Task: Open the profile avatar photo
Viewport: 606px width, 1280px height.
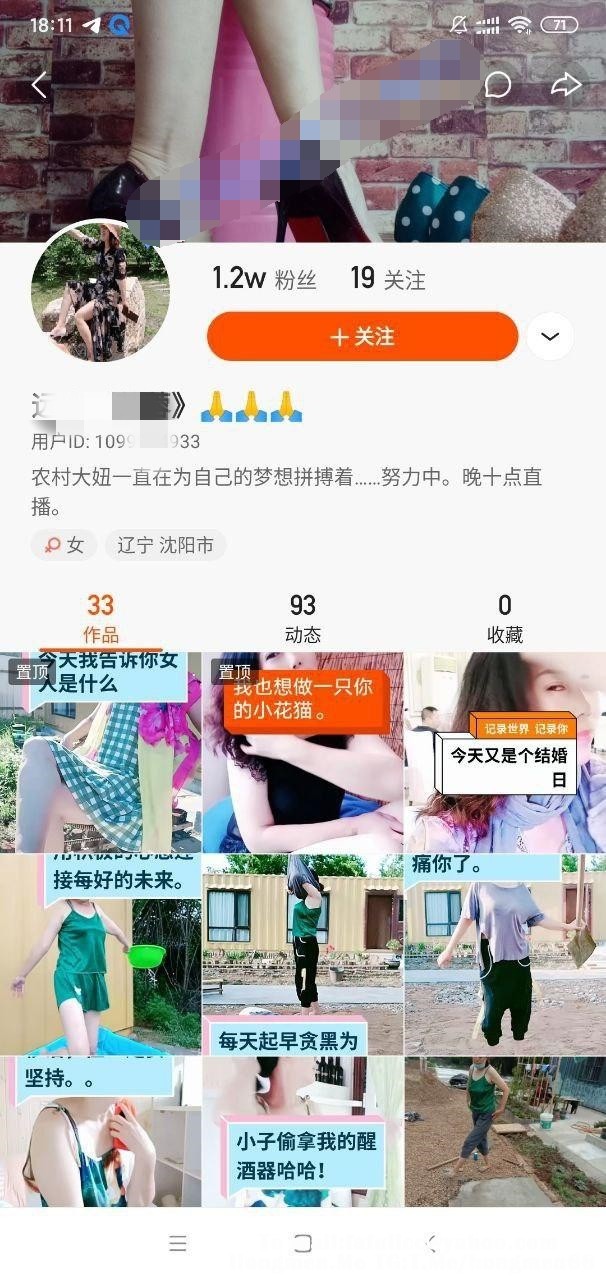Action: tap(100, 292)
